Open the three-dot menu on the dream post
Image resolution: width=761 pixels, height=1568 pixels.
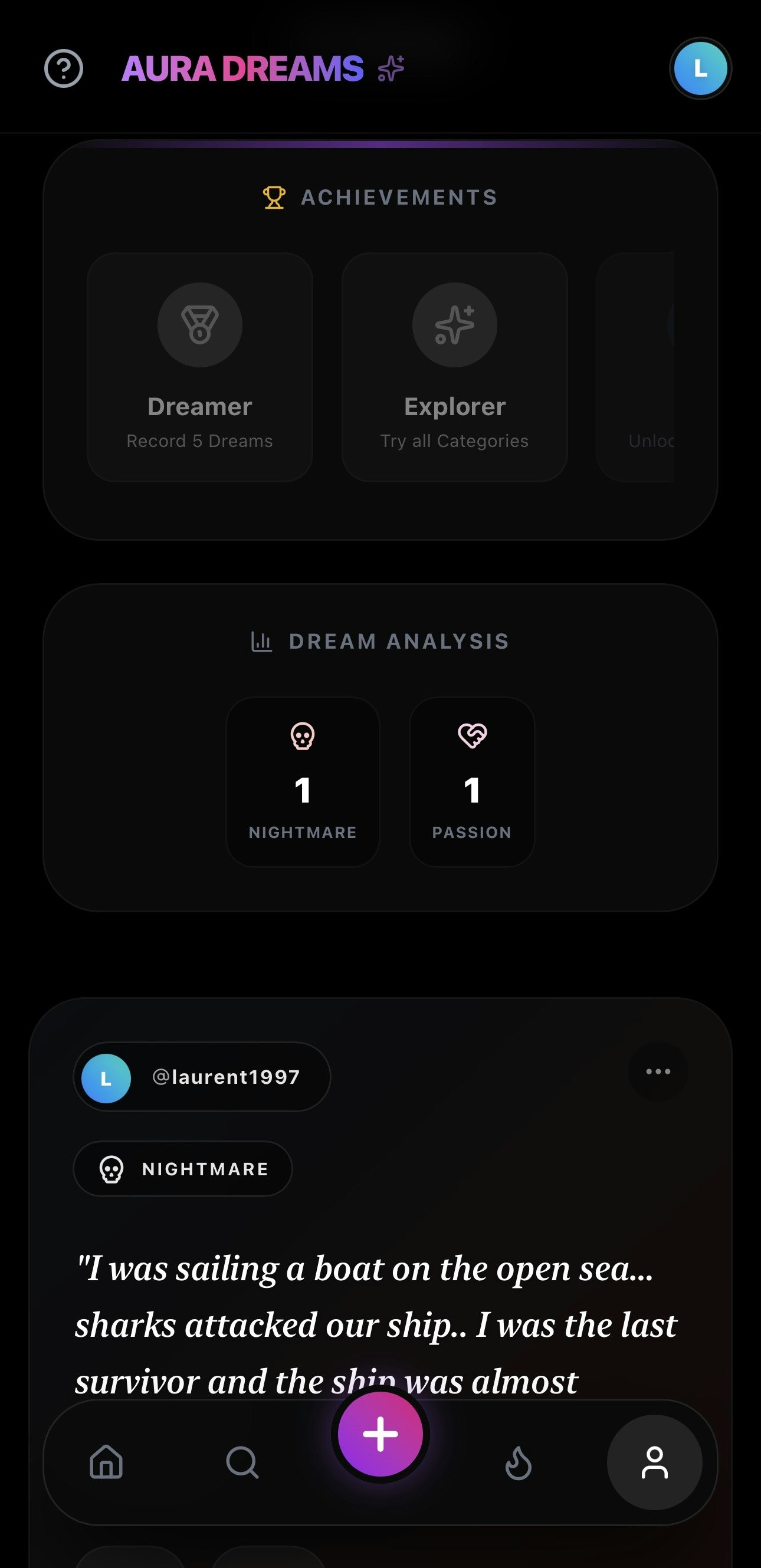click(x=658, y=1071)
